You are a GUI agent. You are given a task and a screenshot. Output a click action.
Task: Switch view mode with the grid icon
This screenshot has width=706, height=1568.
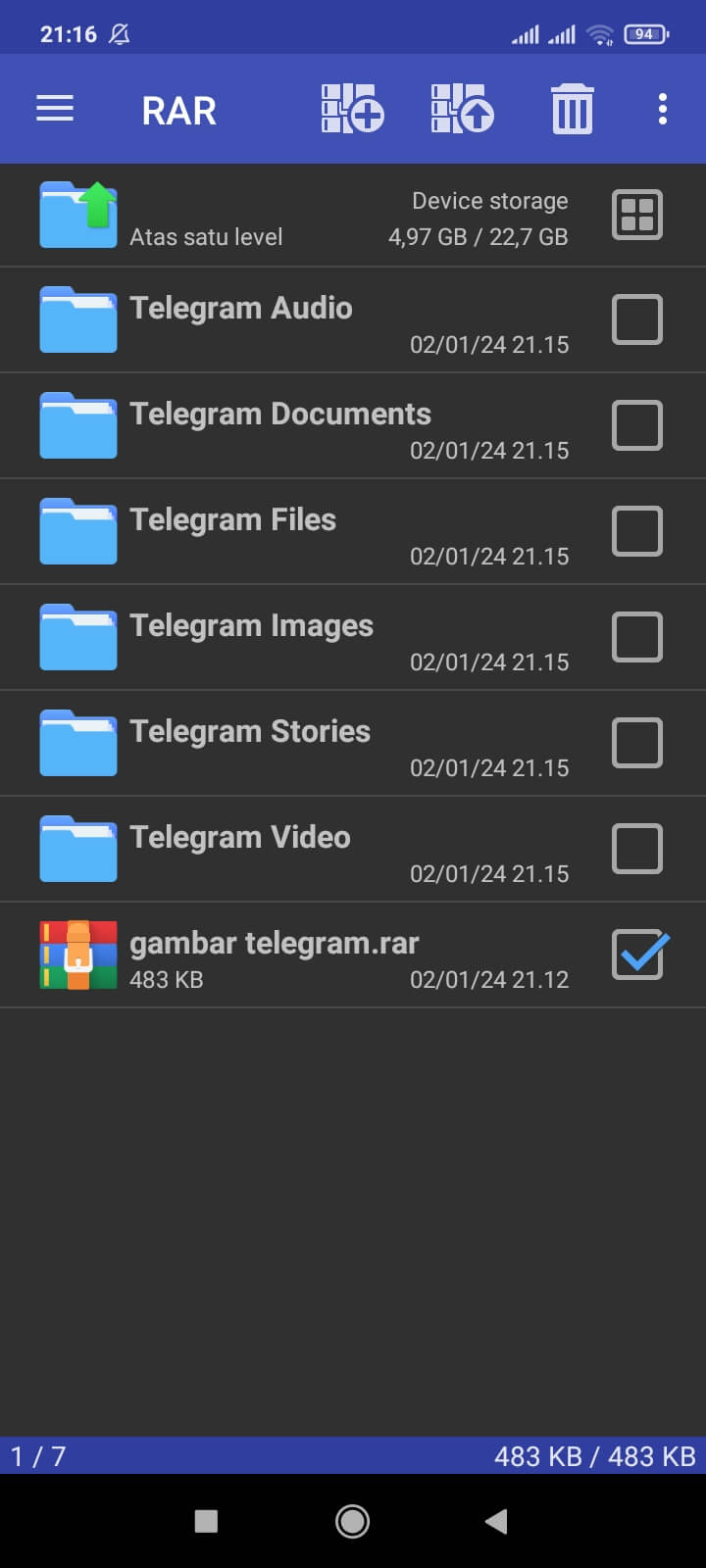coord(636,214)
